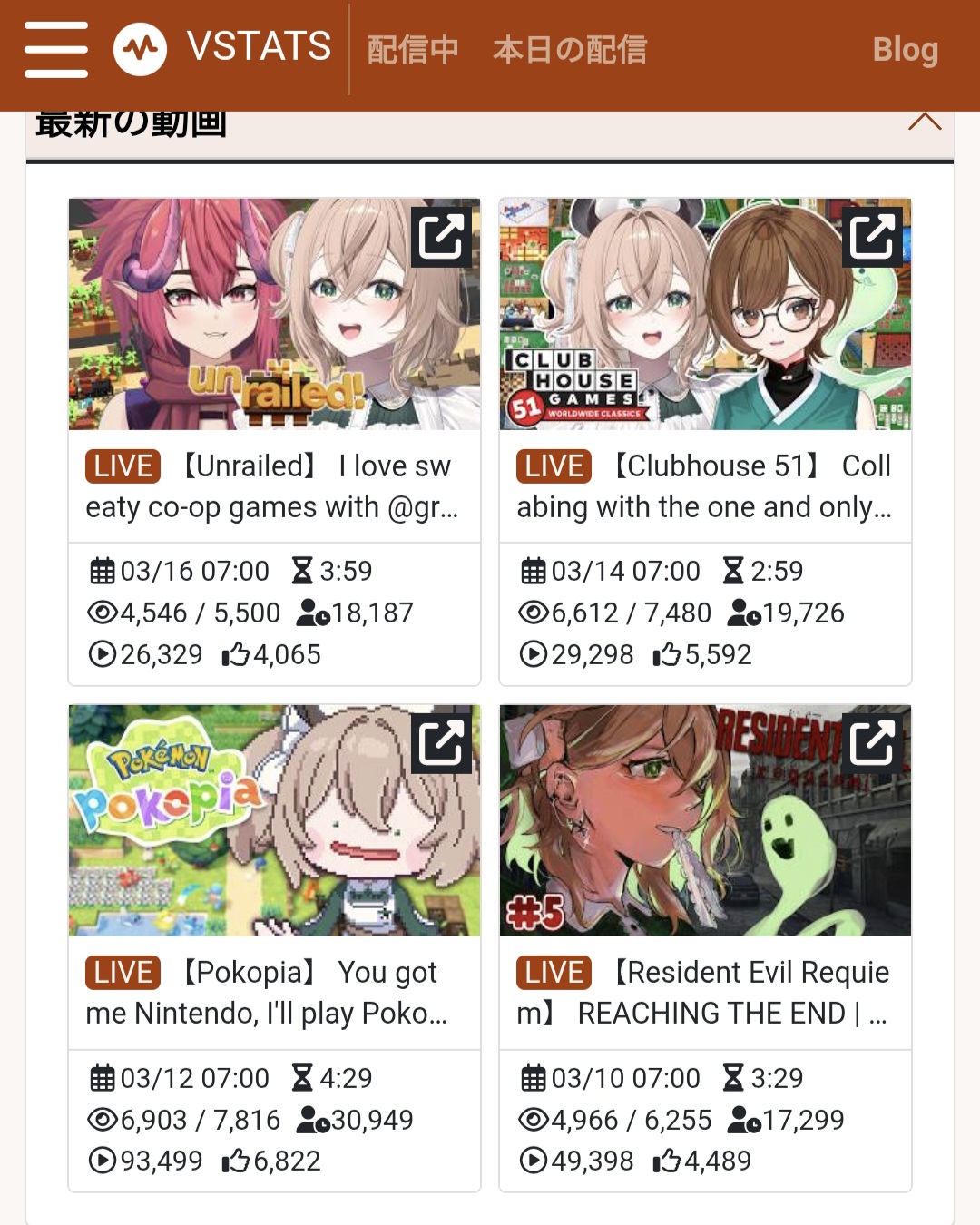Screen dimensions: 980x1225
Task: Visit the Blog page
Action: [x=905, y=50]
